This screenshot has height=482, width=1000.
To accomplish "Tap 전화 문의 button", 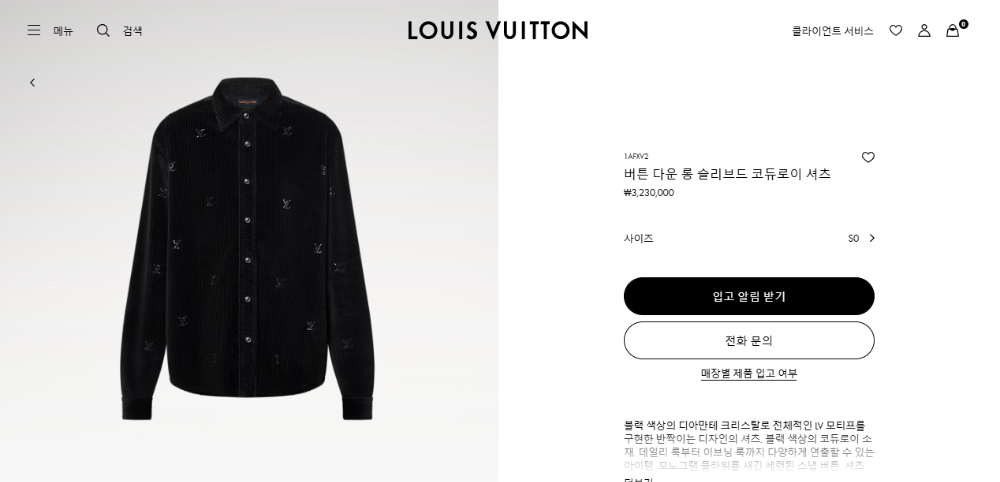I will click(749, 340).
